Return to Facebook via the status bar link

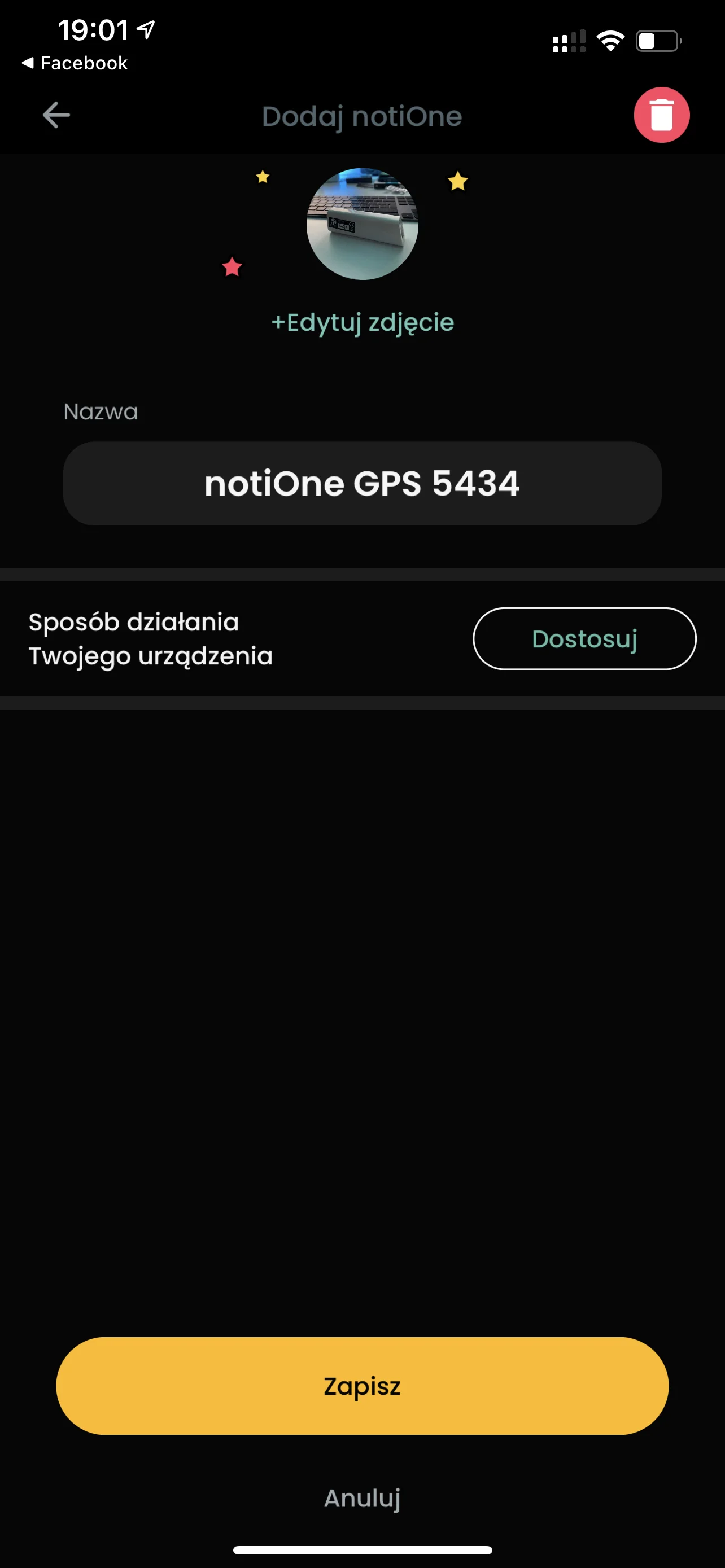[x=75, y=63]
